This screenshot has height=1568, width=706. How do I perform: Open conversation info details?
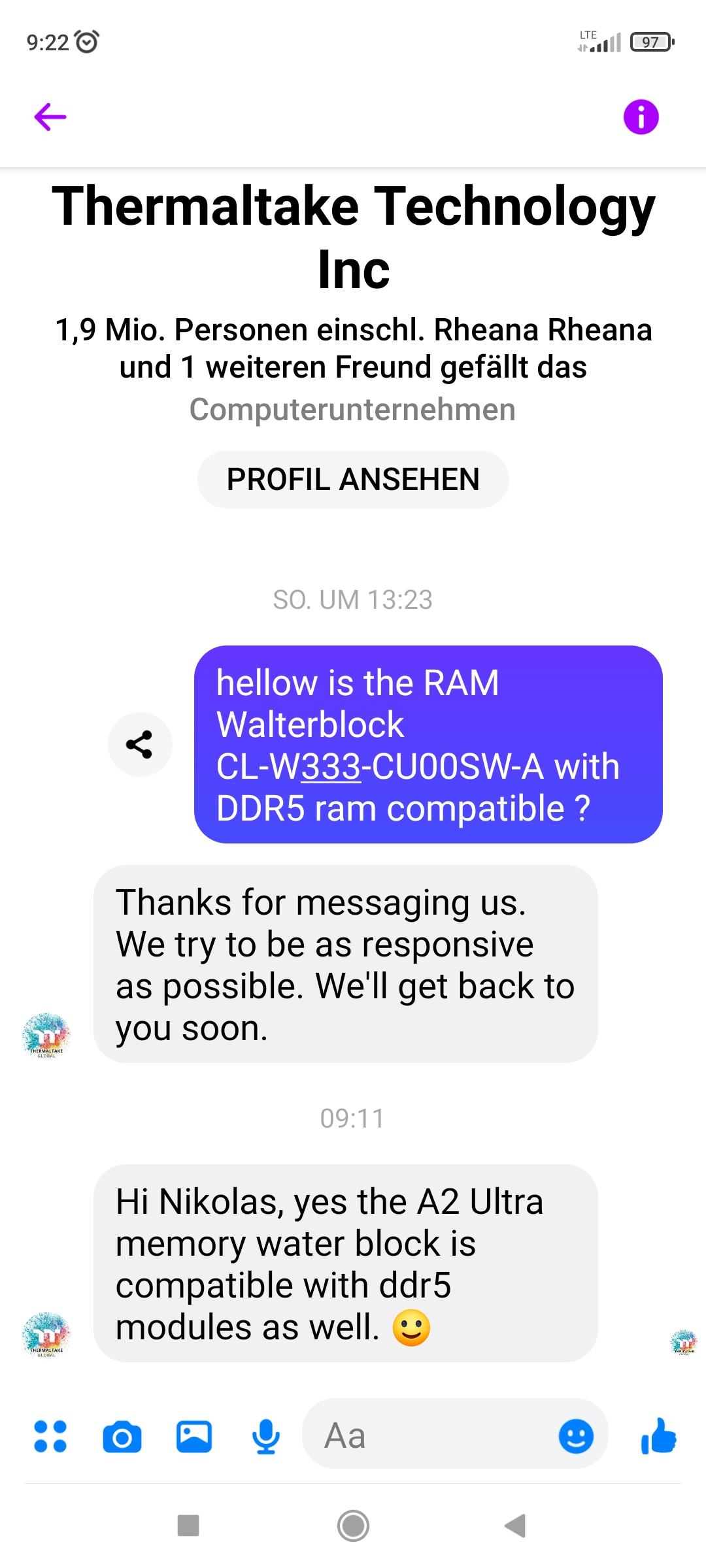(x=641, y=118)
